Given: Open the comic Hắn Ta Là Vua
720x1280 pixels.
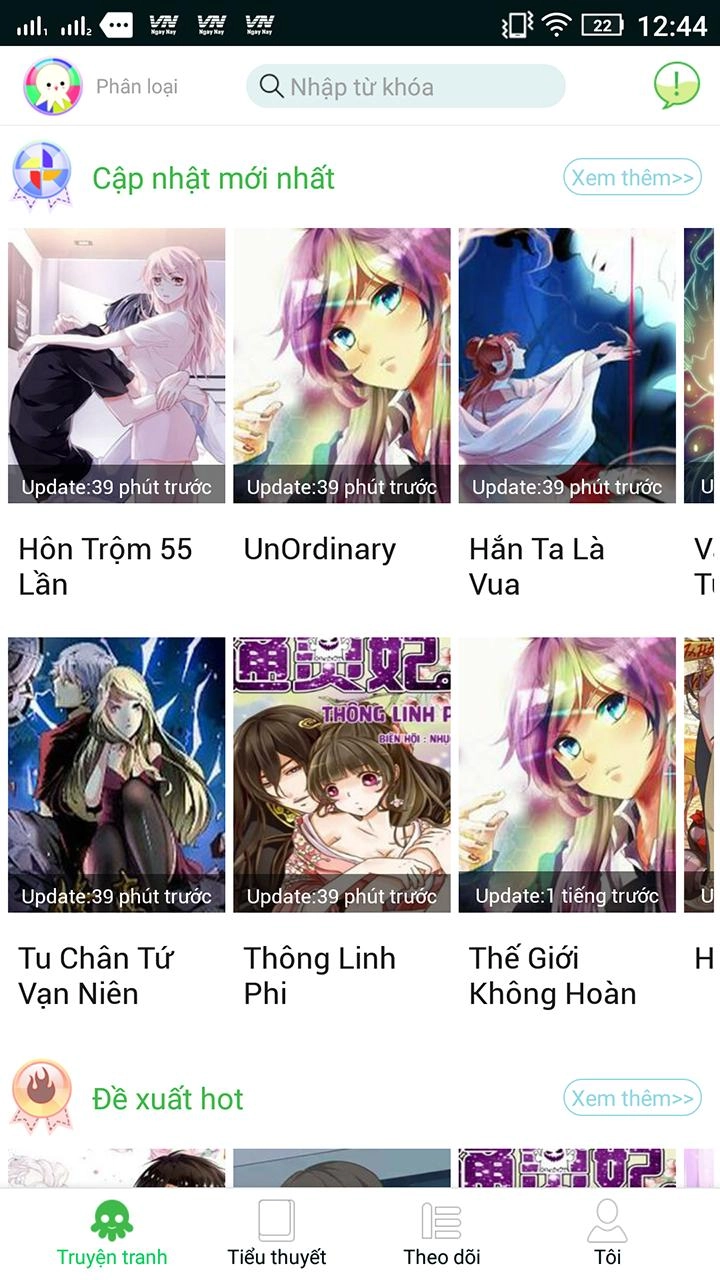Looking at the screenshot, I should click(567, 366).
